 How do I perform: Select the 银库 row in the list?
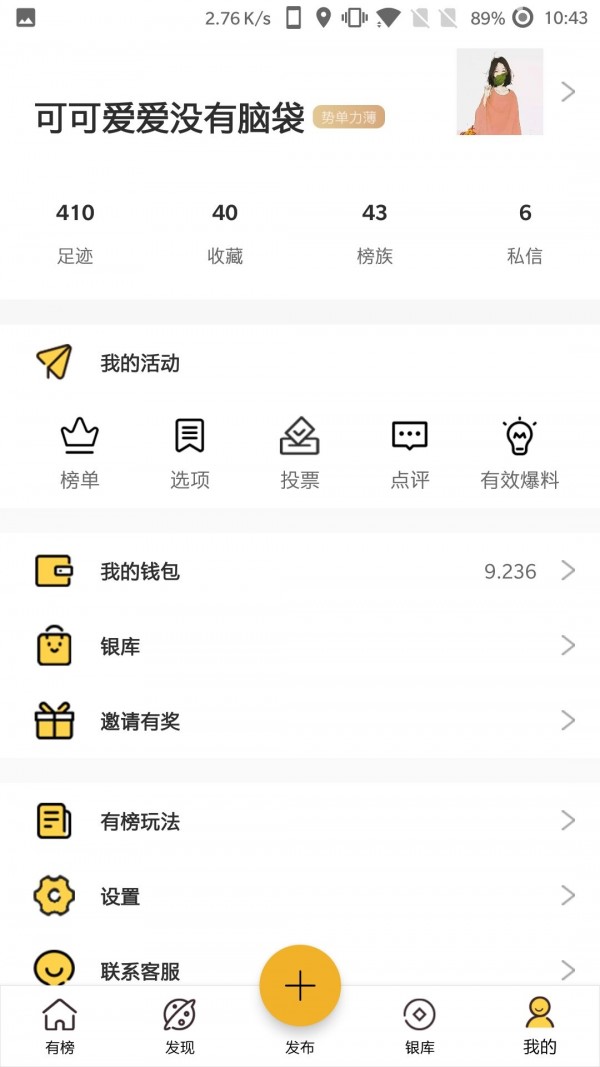[x=300, y=646]
